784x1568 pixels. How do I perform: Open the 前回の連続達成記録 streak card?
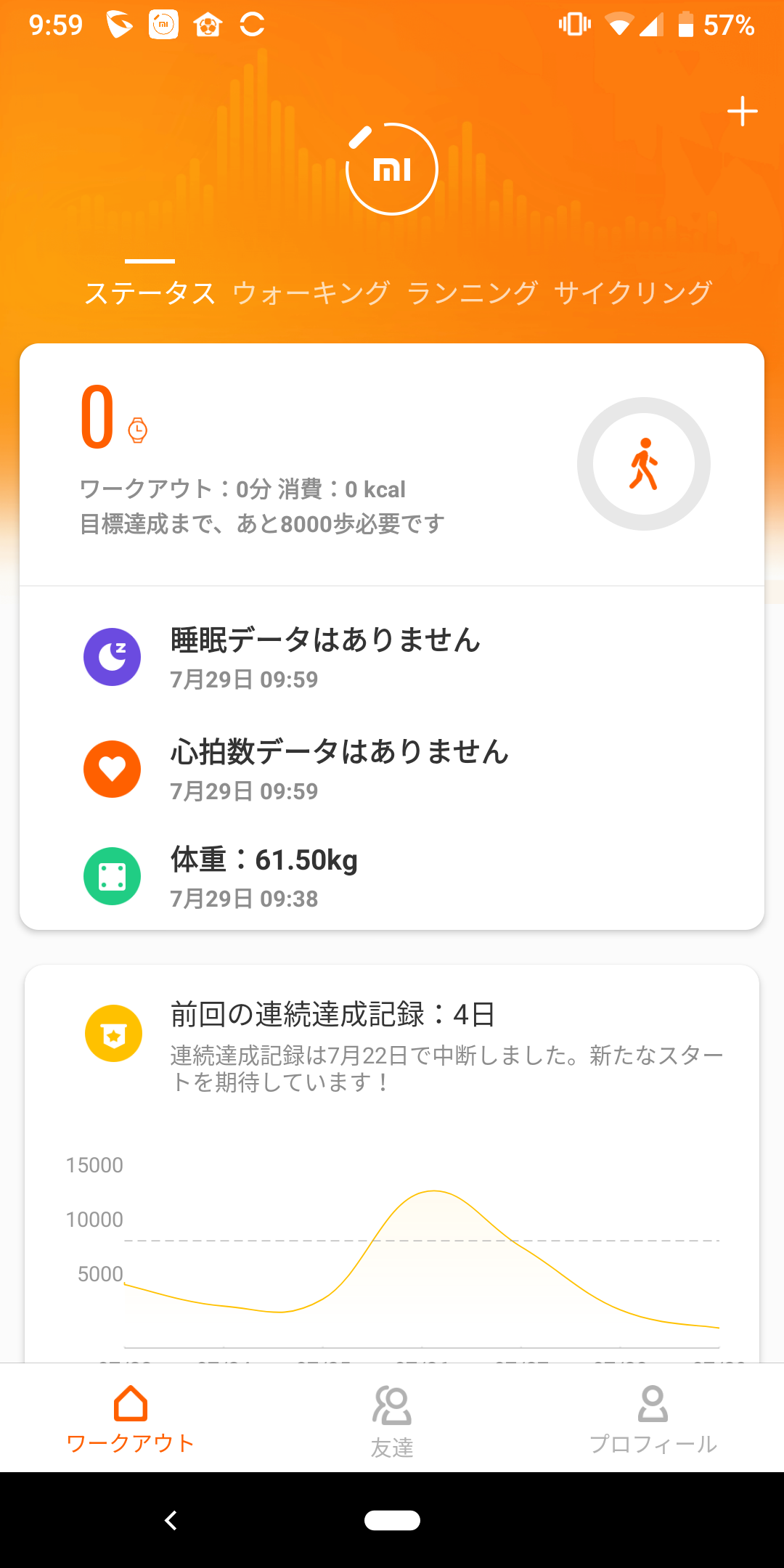coord(392,1045)
